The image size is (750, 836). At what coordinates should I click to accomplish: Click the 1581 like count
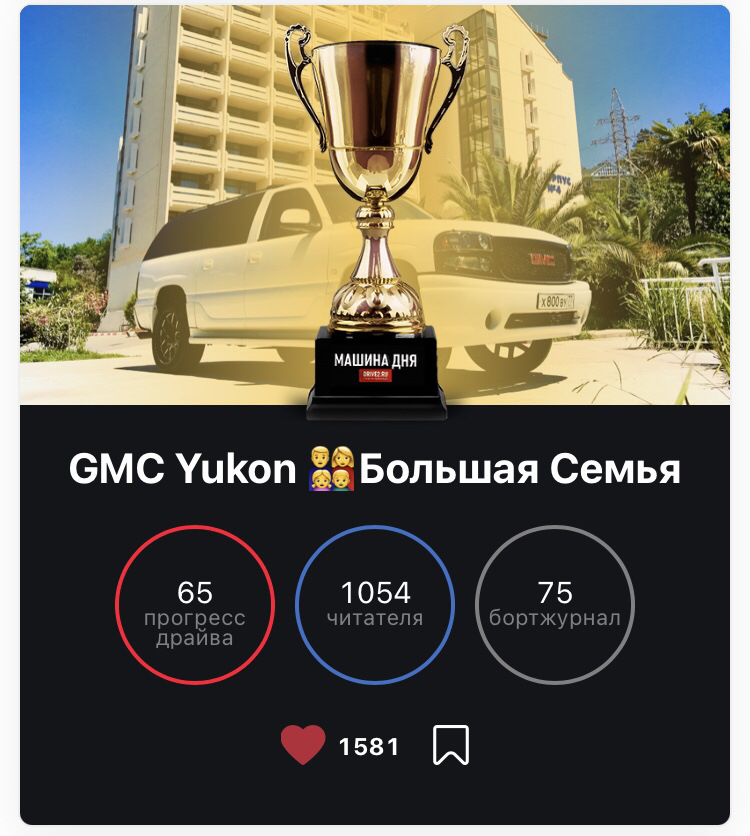click(x=367, y=744)
